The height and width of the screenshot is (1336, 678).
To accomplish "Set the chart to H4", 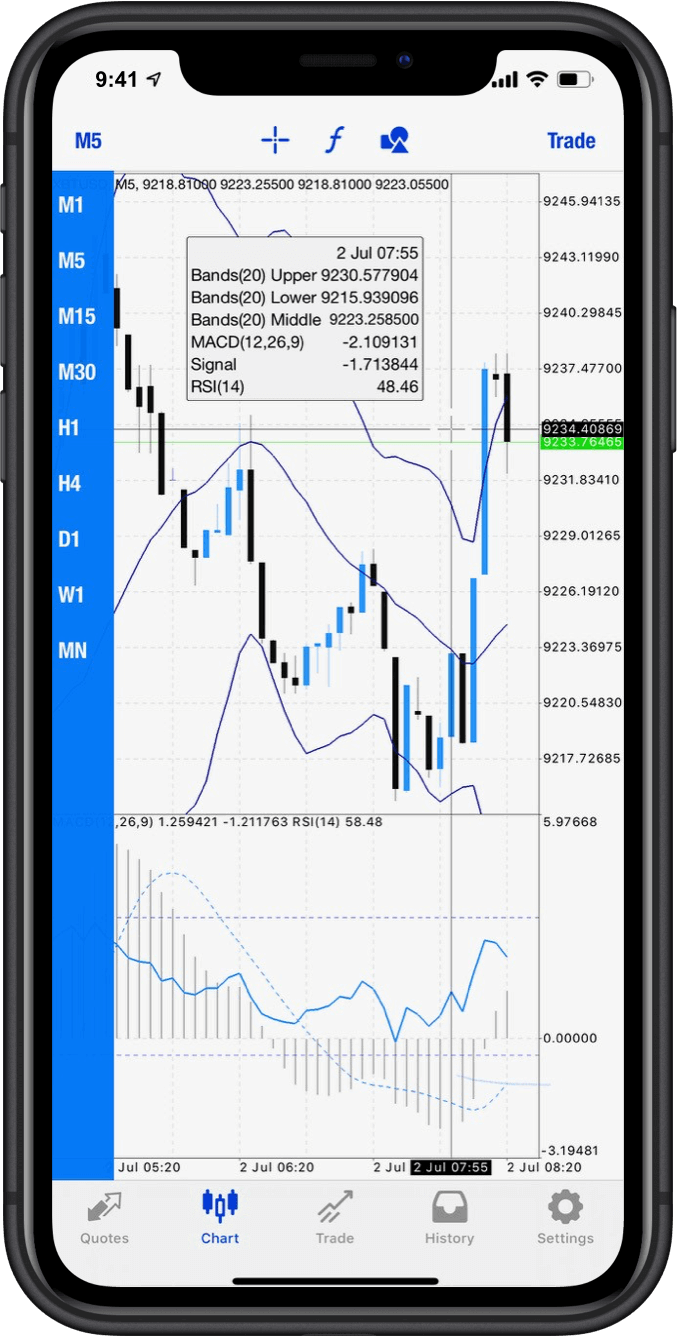I will 69,484.
